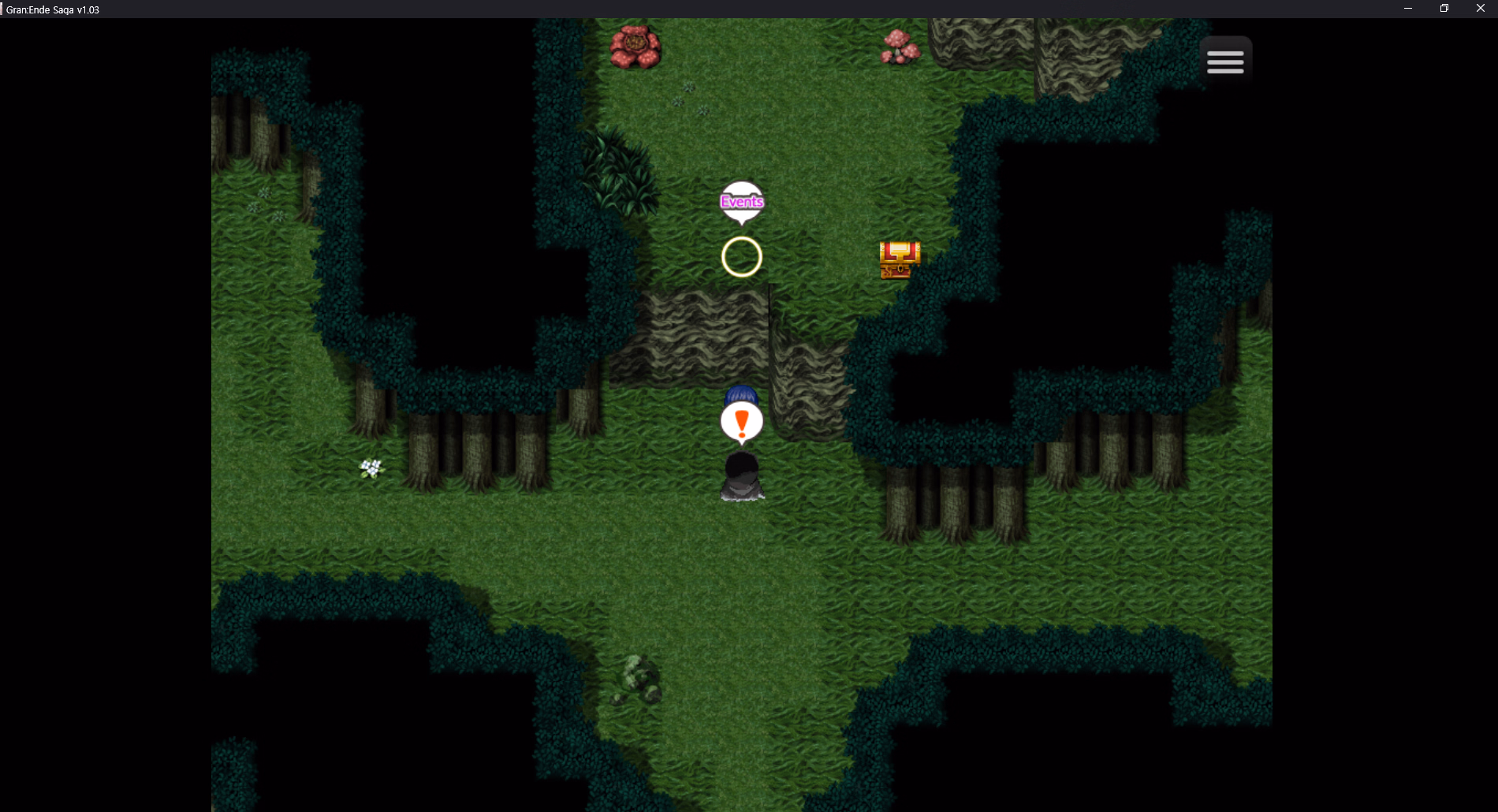Minimize the game window

click(1407, 9)
